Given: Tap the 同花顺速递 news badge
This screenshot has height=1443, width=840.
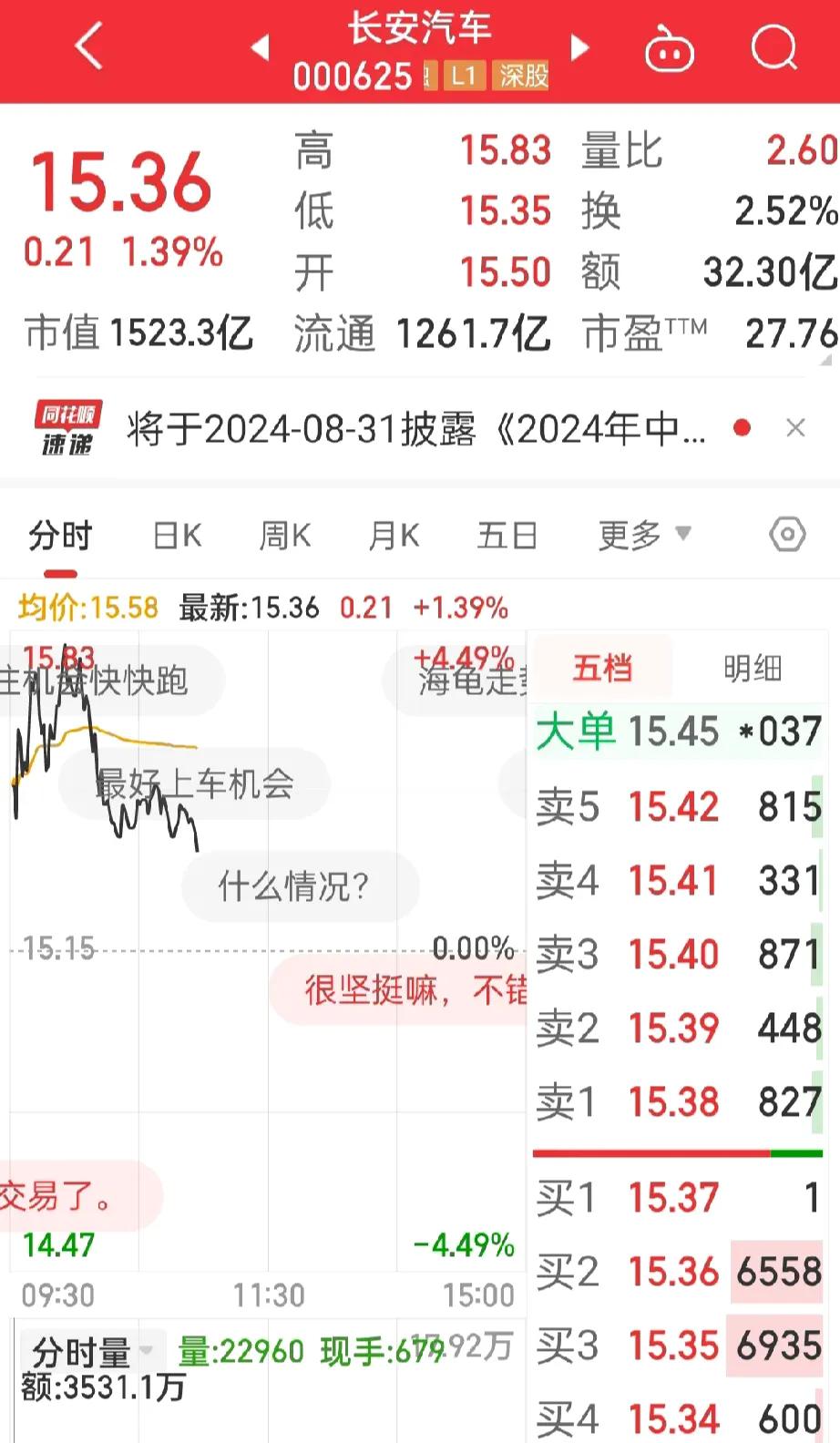Looking at the screenshot, I should [x=67, y=426].
